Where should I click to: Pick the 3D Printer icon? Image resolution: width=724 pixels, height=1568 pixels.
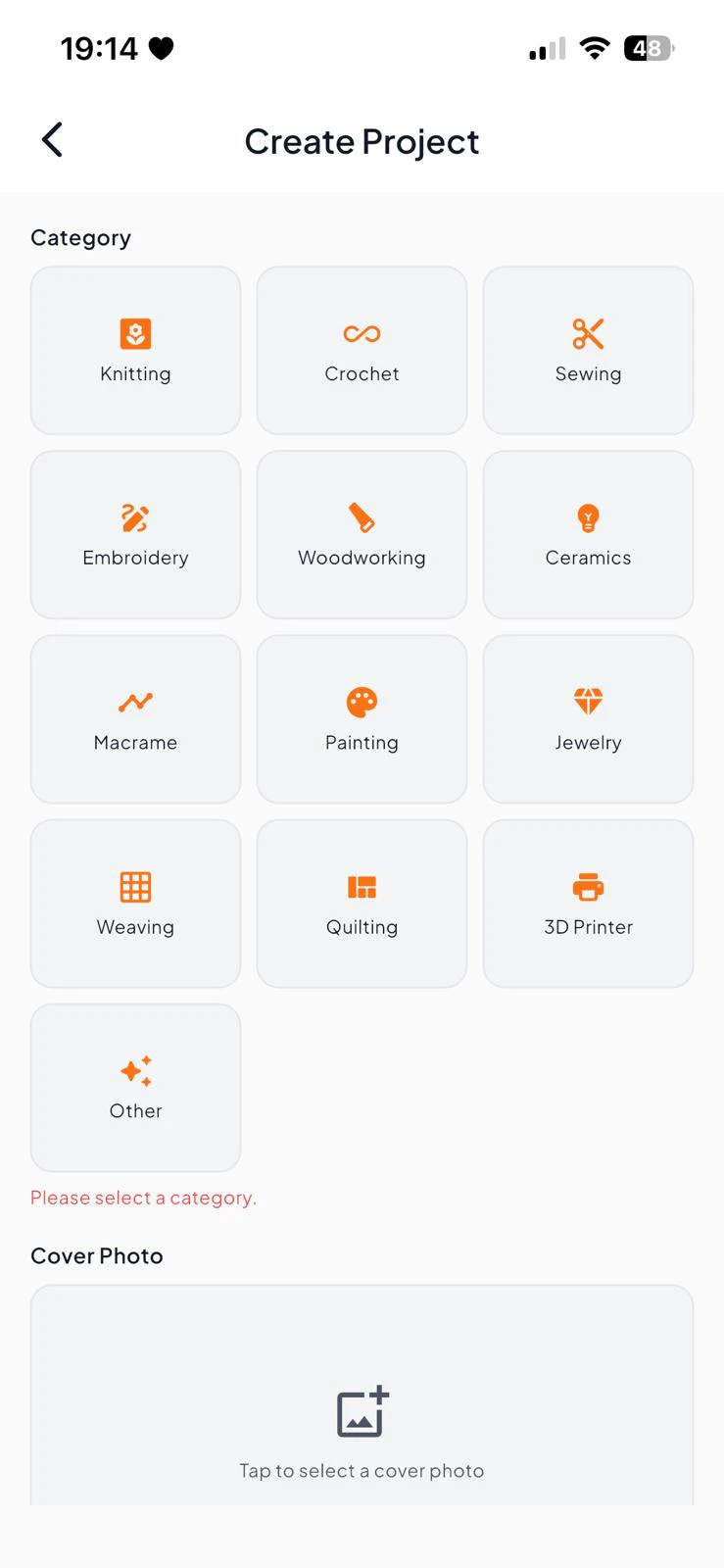coord(588,887)
